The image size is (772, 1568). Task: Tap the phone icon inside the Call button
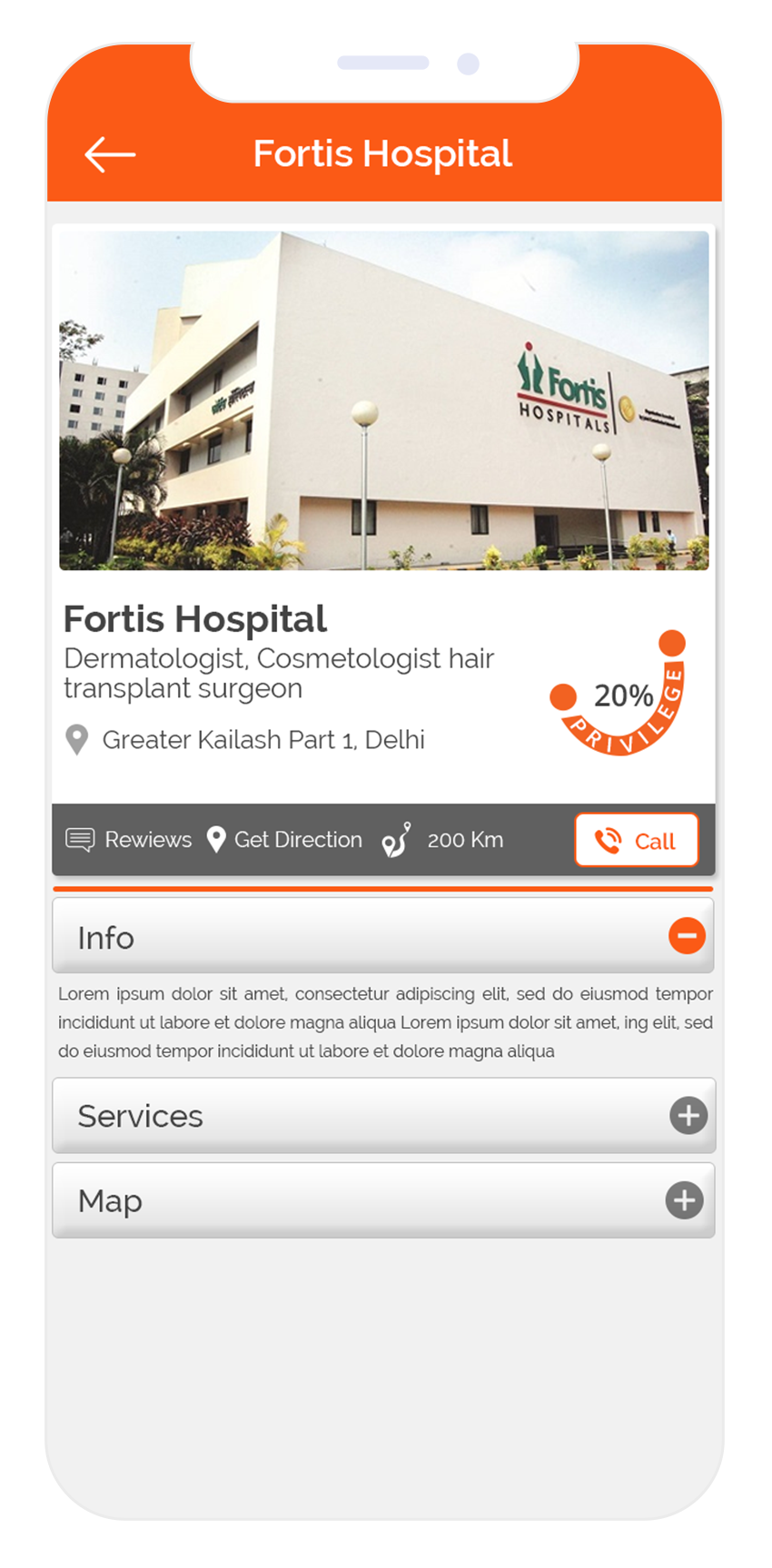click(610, 841)
